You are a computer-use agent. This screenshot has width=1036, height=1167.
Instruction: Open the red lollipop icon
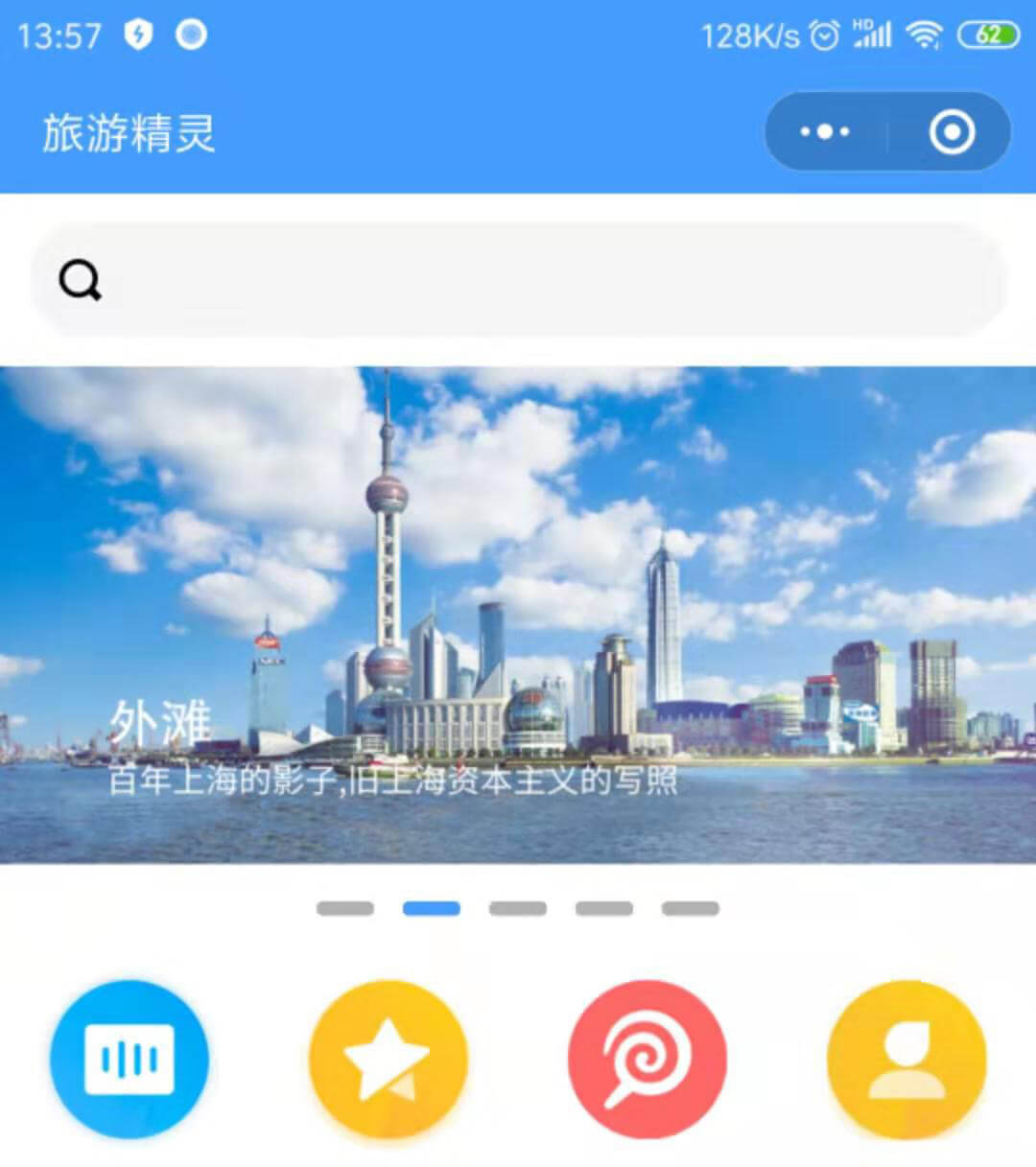[647, 1059]
